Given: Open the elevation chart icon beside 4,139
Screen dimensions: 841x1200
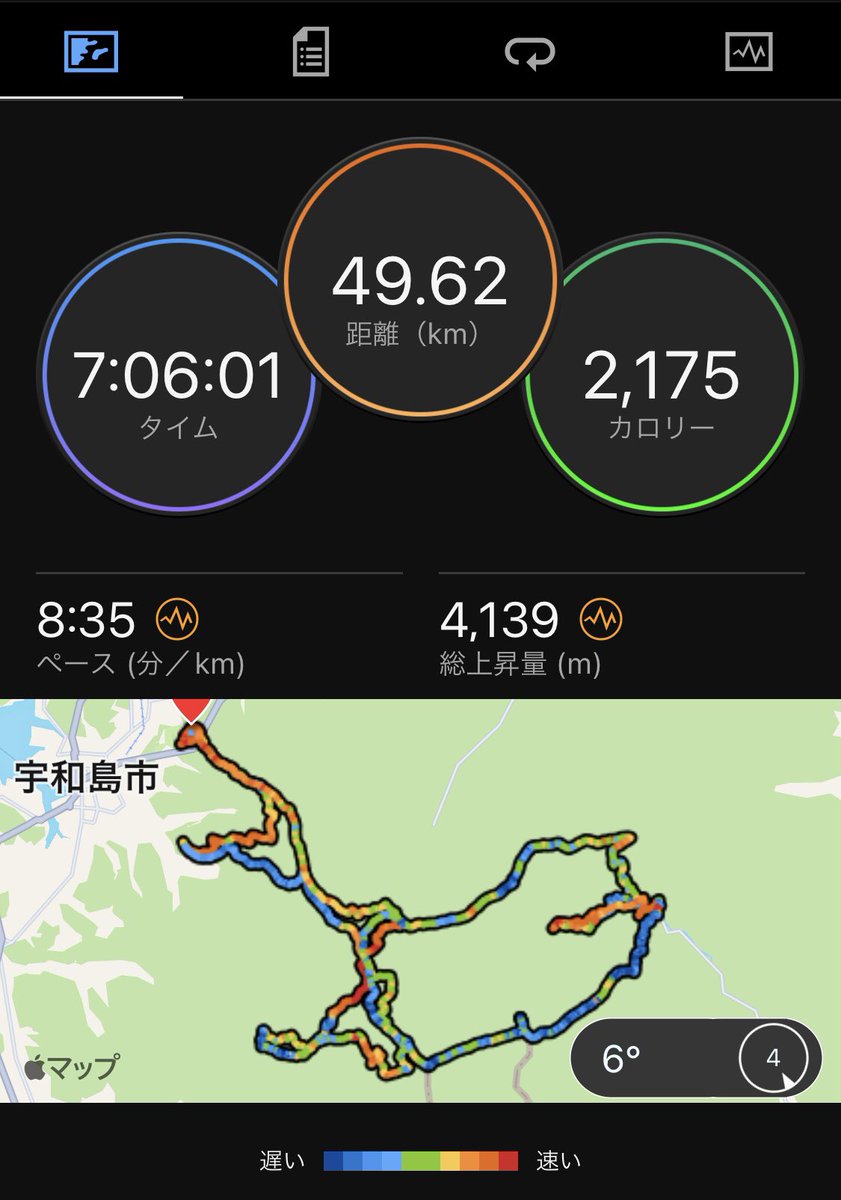Looking at the screenshot, I should (601, 621).
